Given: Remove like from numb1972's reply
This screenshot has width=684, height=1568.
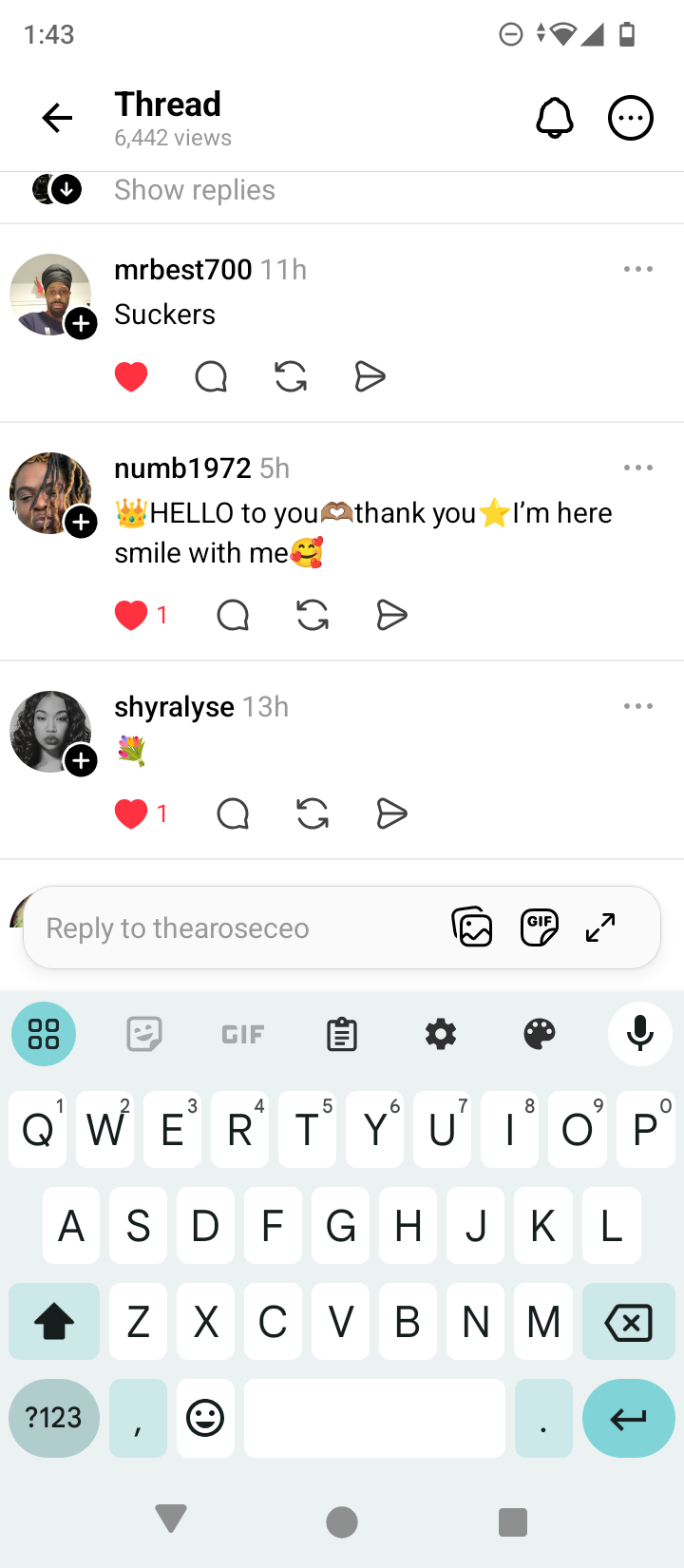Looking at the screenshot, I should pyautogui.click(x=131, y=616).
